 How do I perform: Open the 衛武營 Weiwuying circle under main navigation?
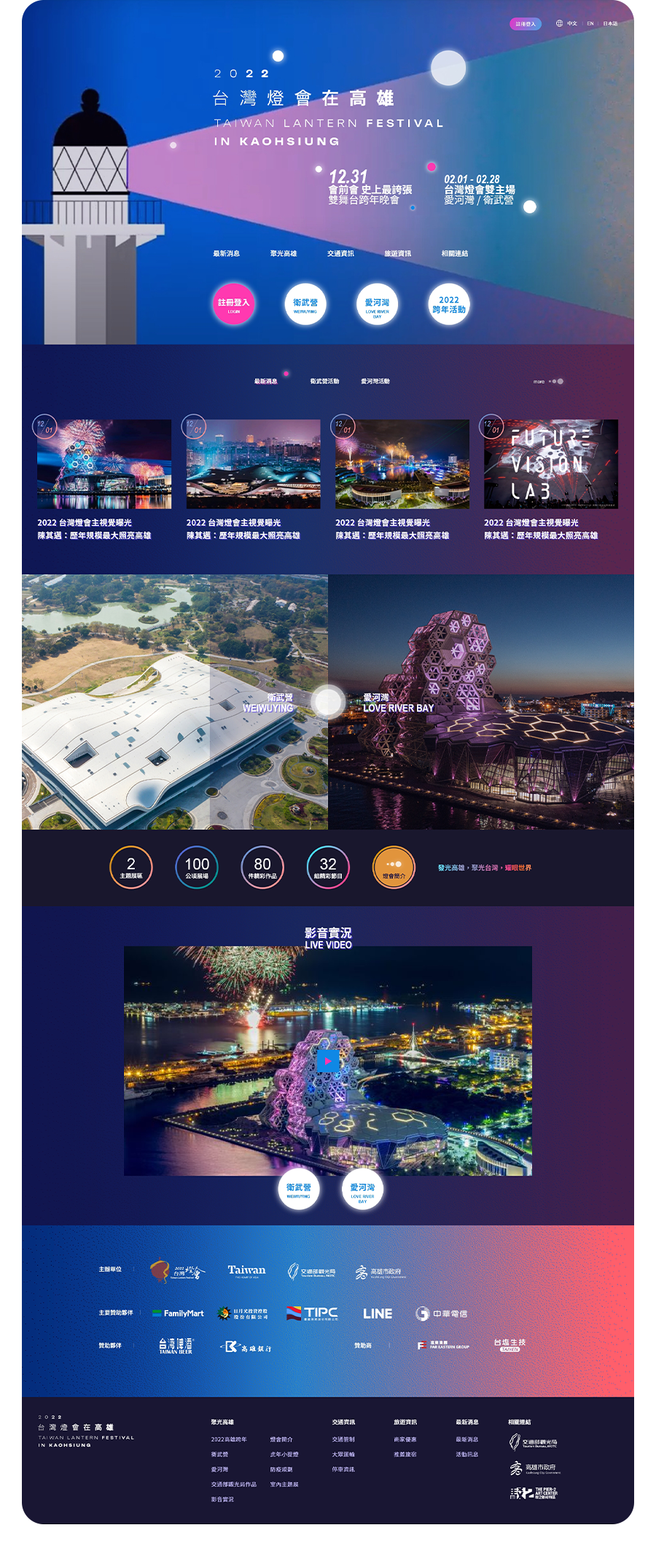pos(305,304)
